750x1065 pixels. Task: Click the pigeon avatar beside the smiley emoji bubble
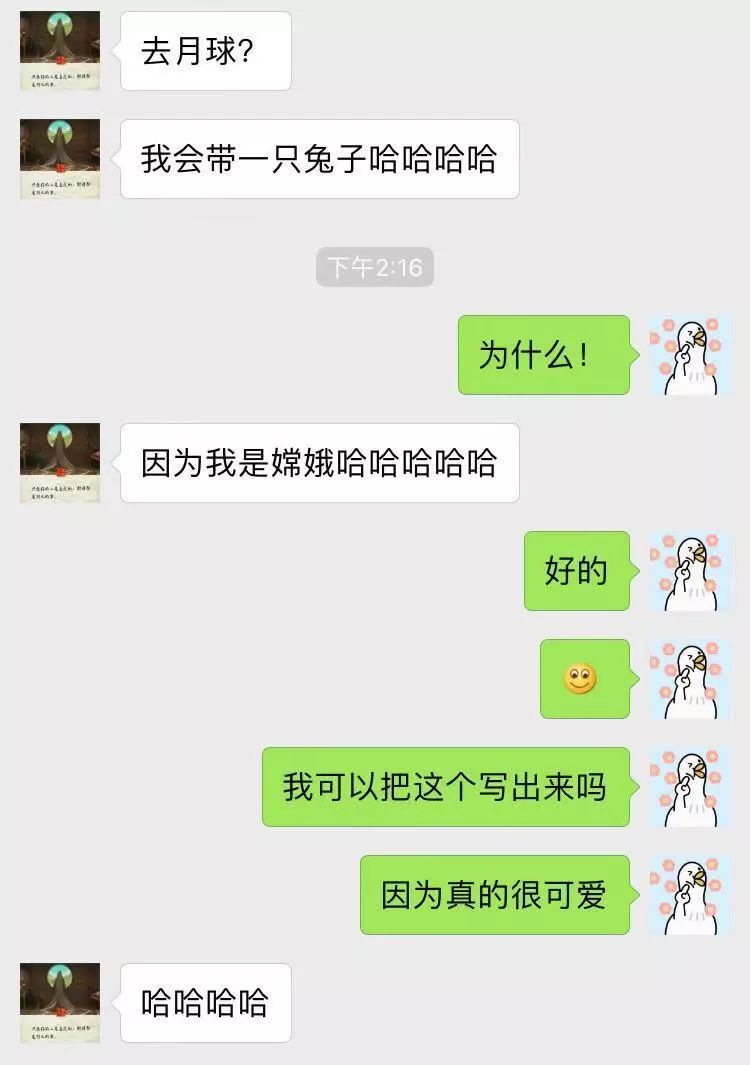pos(687,678)
